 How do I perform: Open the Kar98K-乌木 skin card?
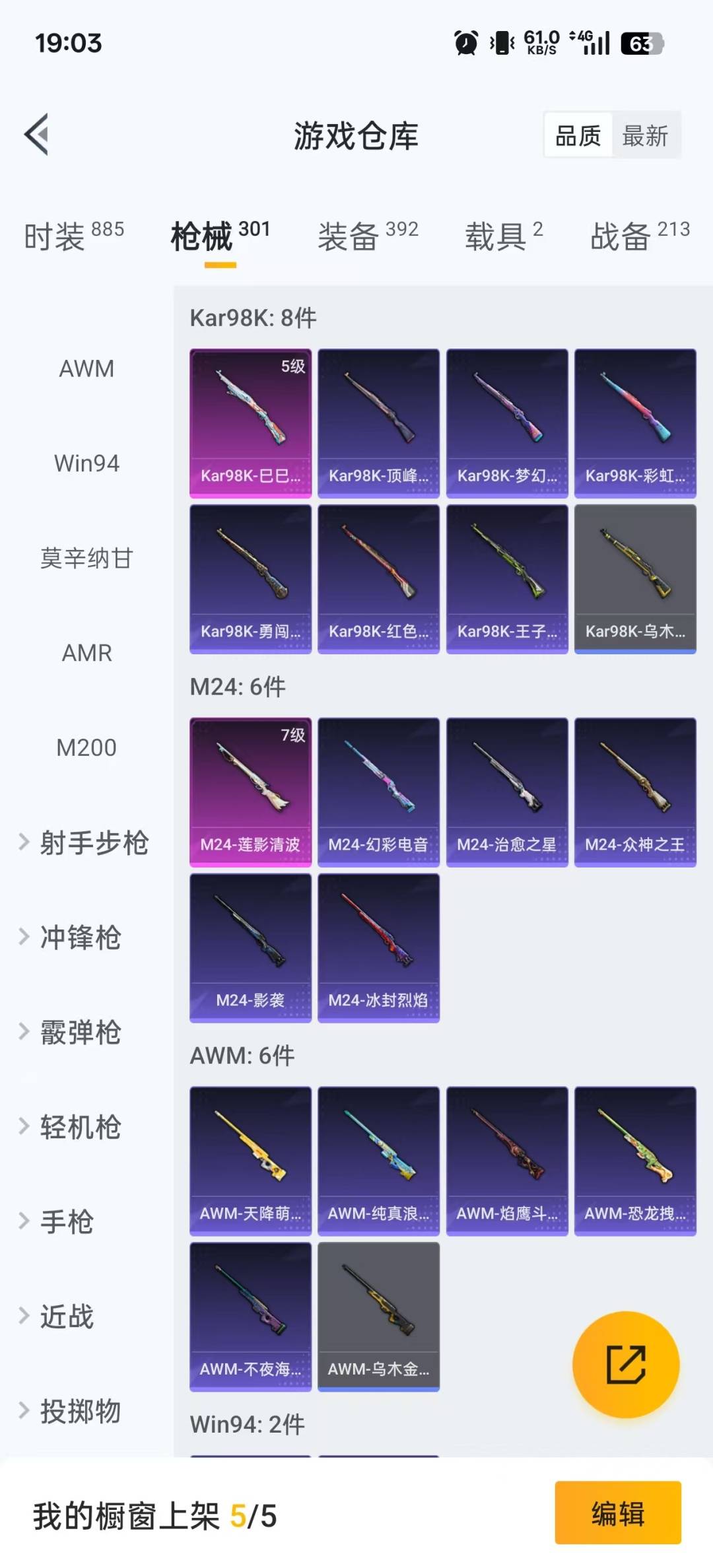coord(635,578)
